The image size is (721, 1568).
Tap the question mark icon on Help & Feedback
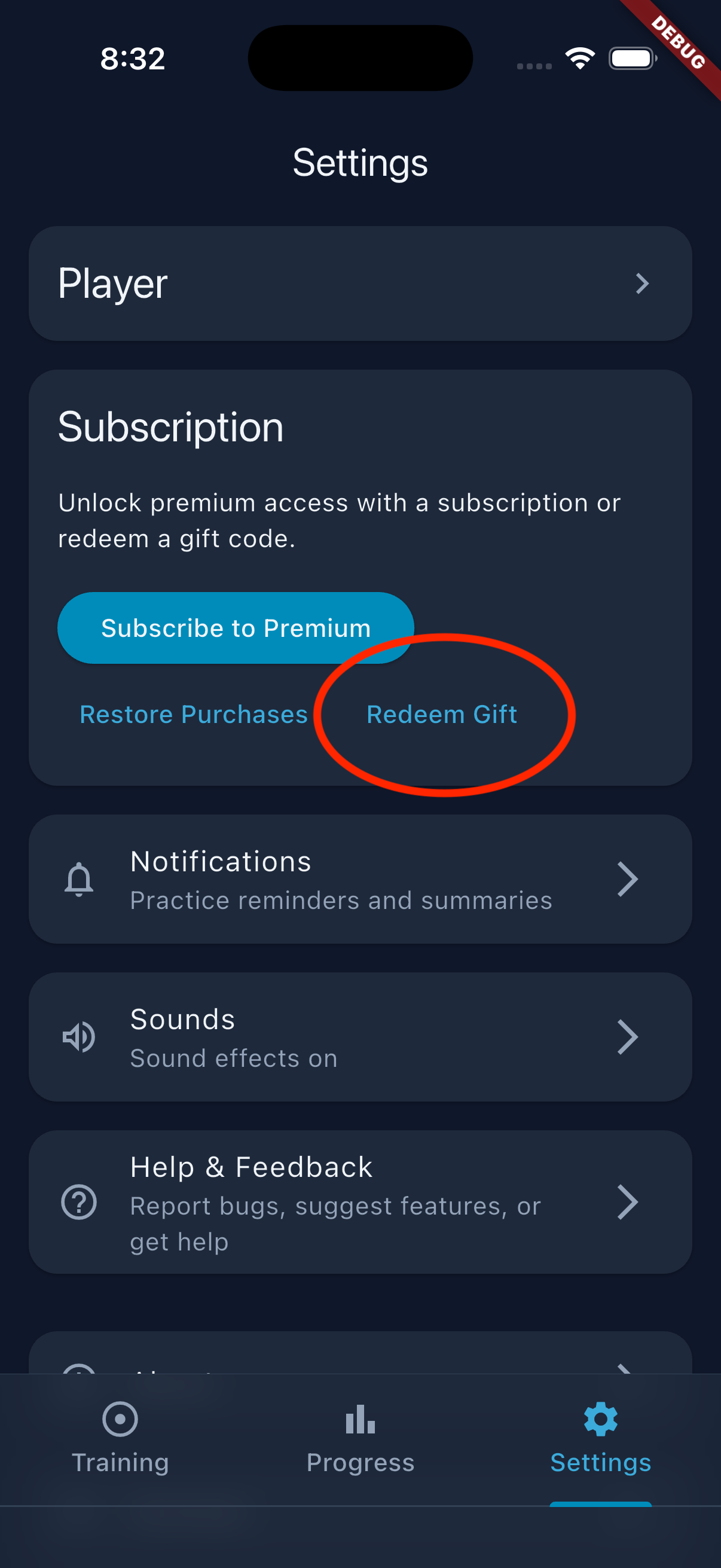[78, 1202]
